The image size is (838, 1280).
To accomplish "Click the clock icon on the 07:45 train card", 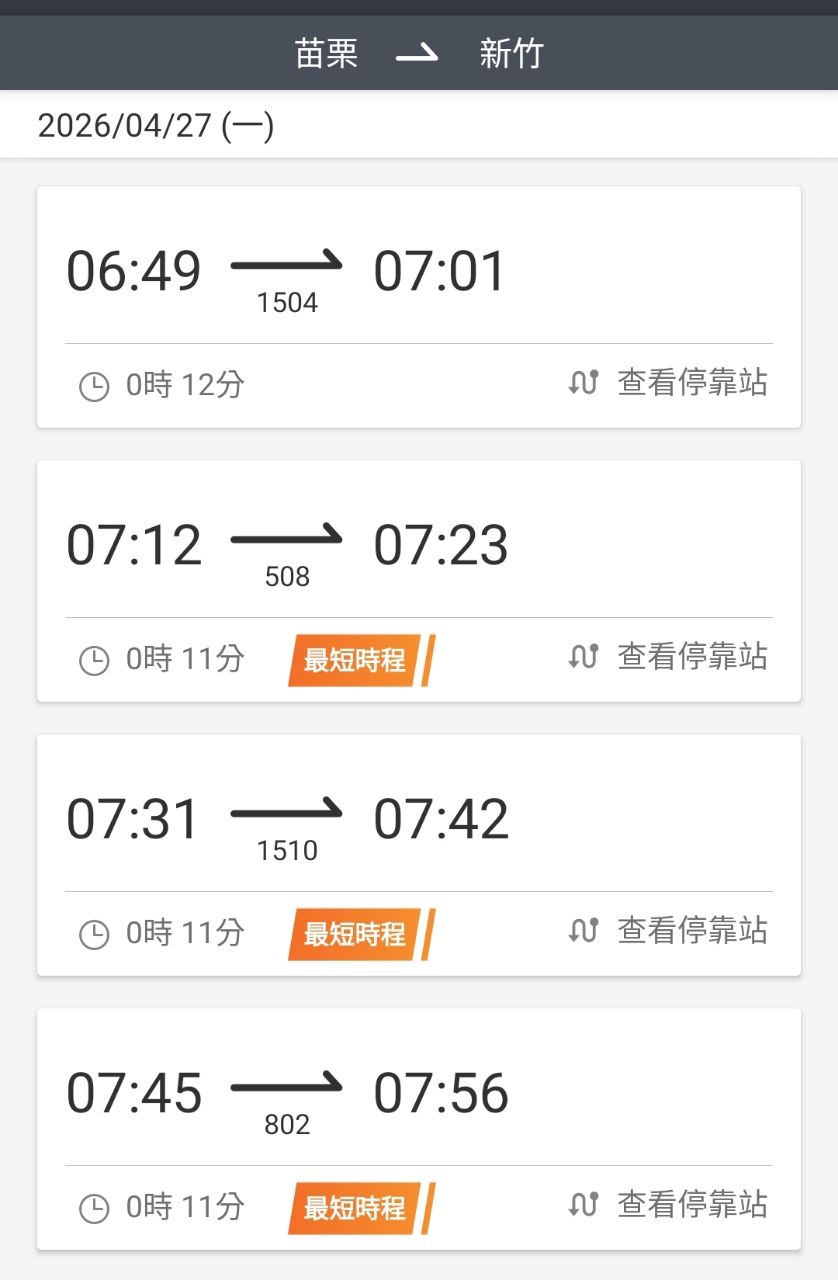I will (95, 1207).
